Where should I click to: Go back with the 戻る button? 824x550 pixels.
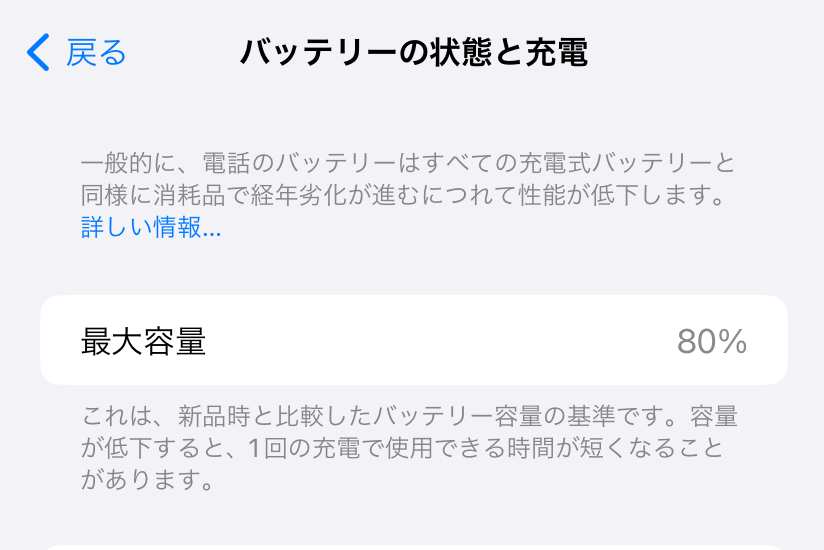[x=78, y=52]
